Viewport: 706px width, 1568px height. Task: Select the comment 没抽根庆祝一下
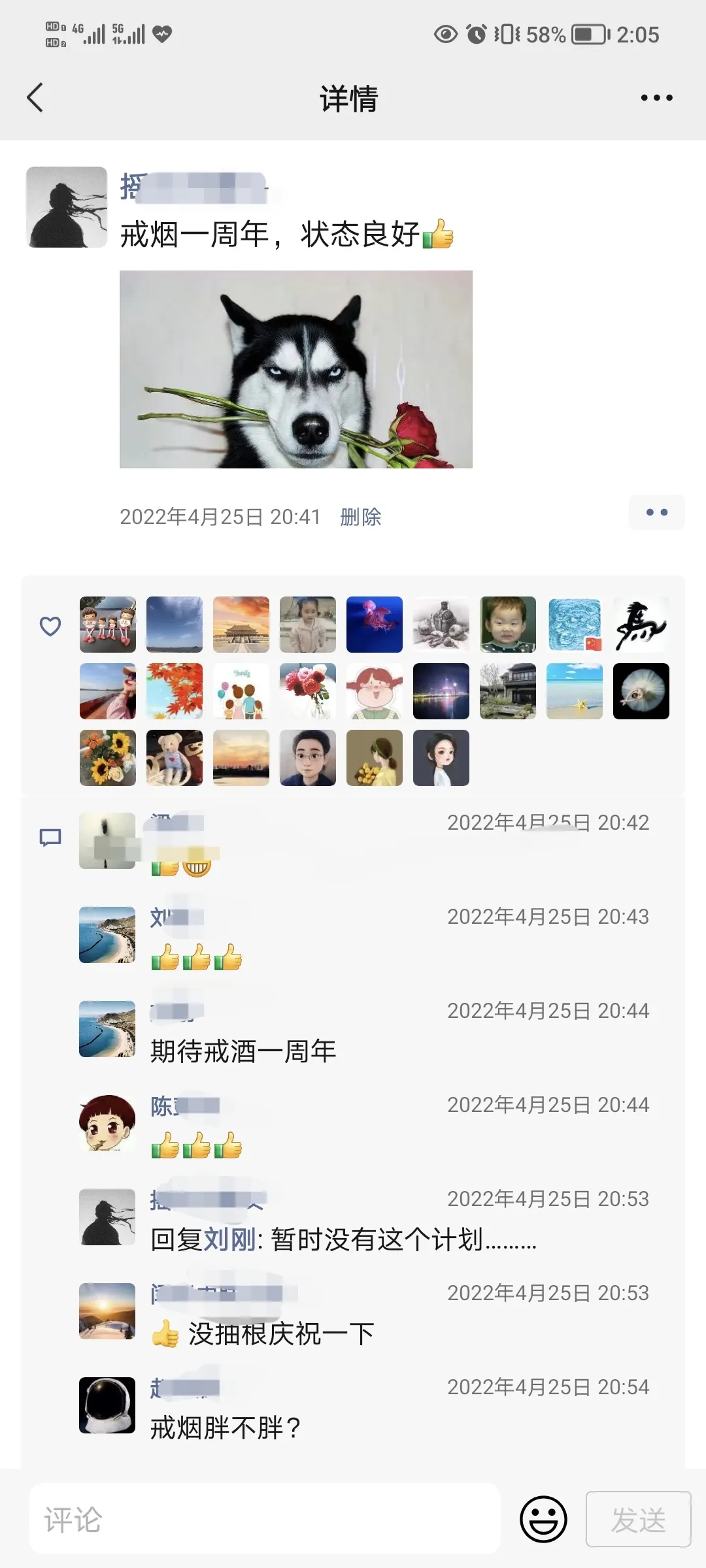tap(281, 1333)
